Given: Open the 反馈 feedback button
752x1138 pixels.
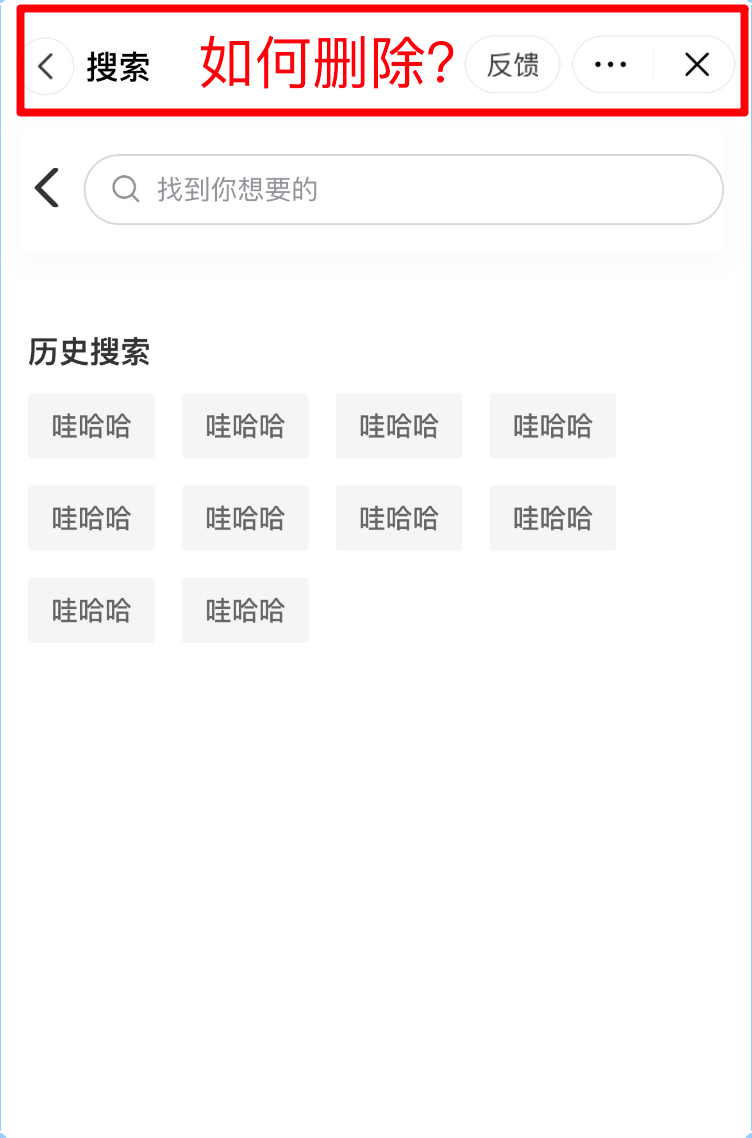Looking at the screenshot, I should (512, 65).
